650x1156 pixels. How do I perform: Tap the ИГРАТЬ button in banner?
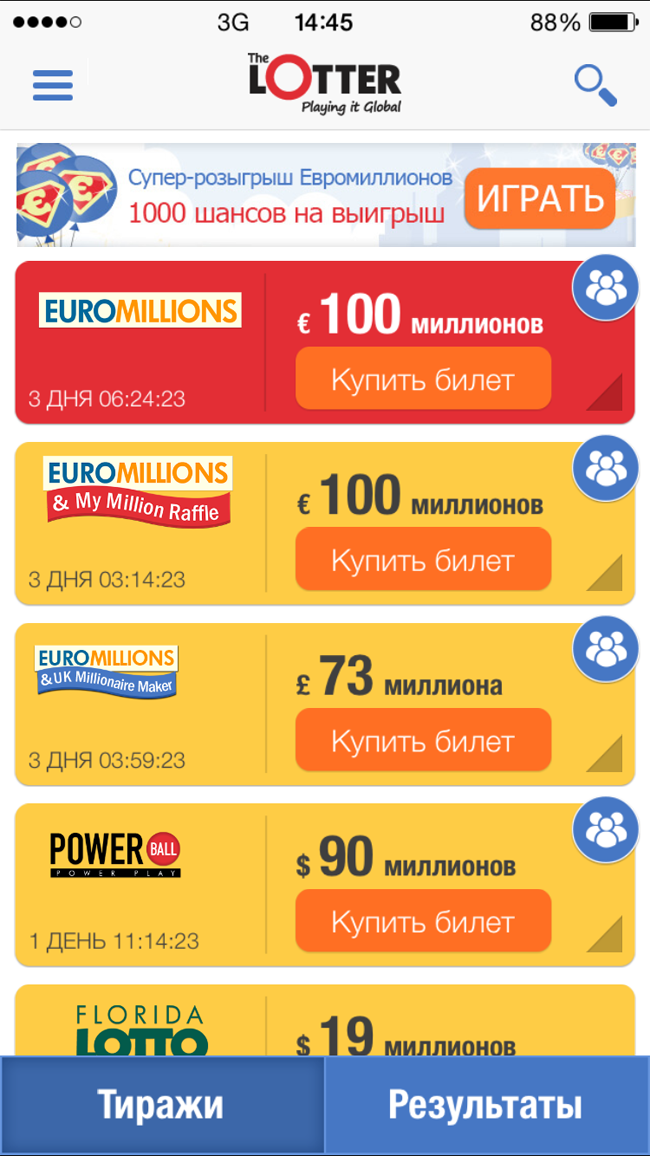(x=539, y=198)
